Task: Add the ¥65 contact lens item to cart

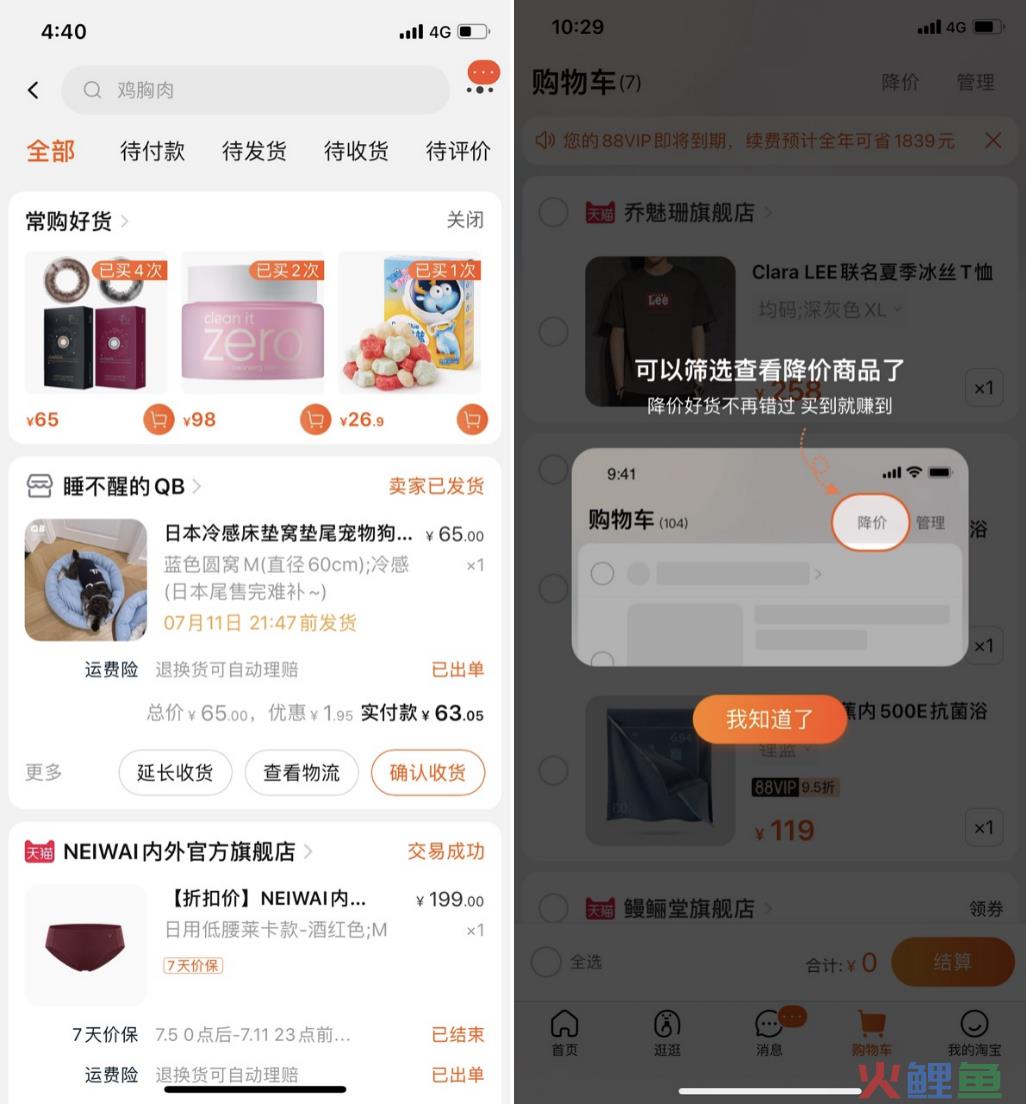Action: coord(158,420)
